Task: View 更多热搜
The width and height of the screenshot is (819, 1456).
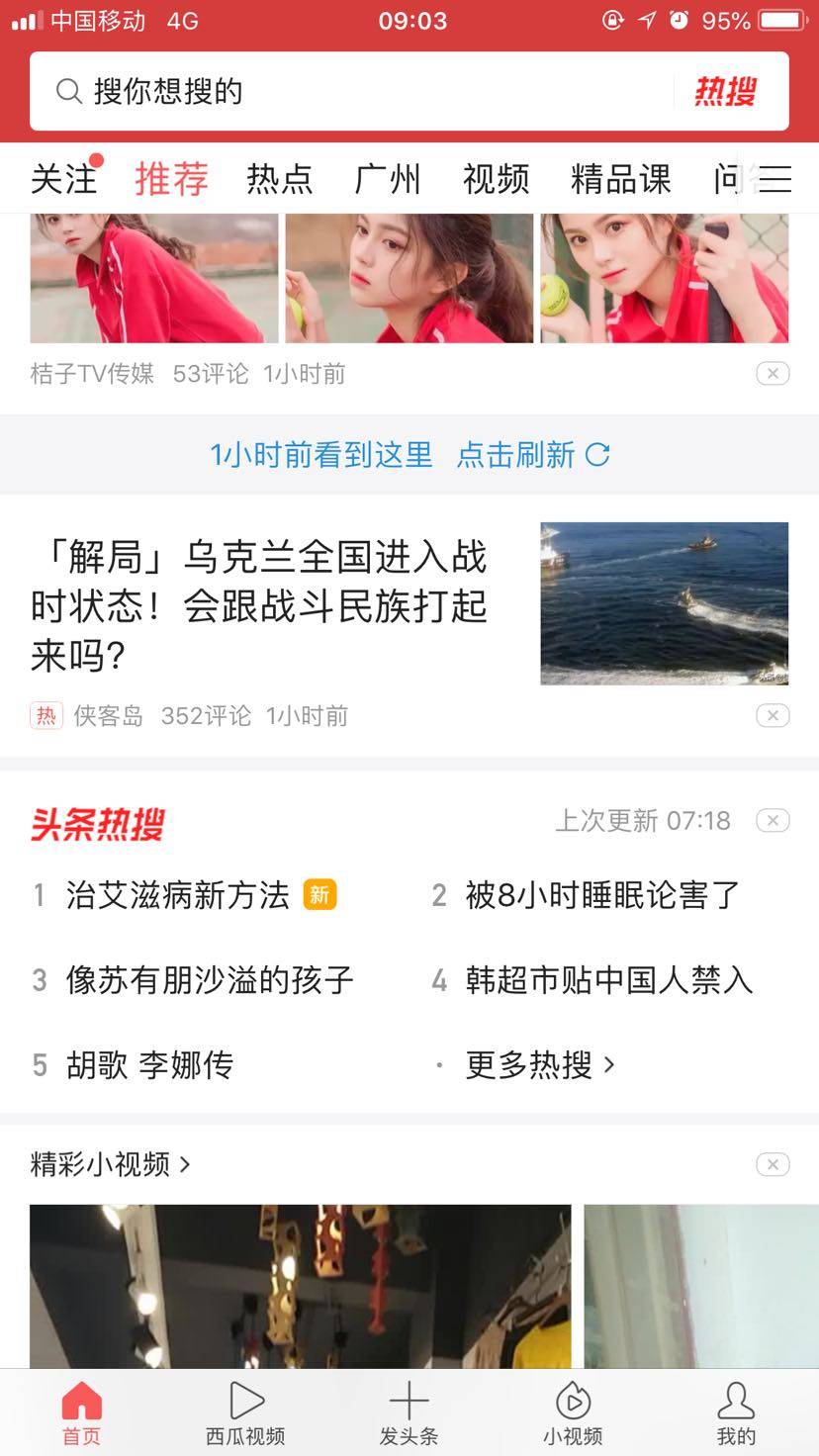Action: point(540,1065)
